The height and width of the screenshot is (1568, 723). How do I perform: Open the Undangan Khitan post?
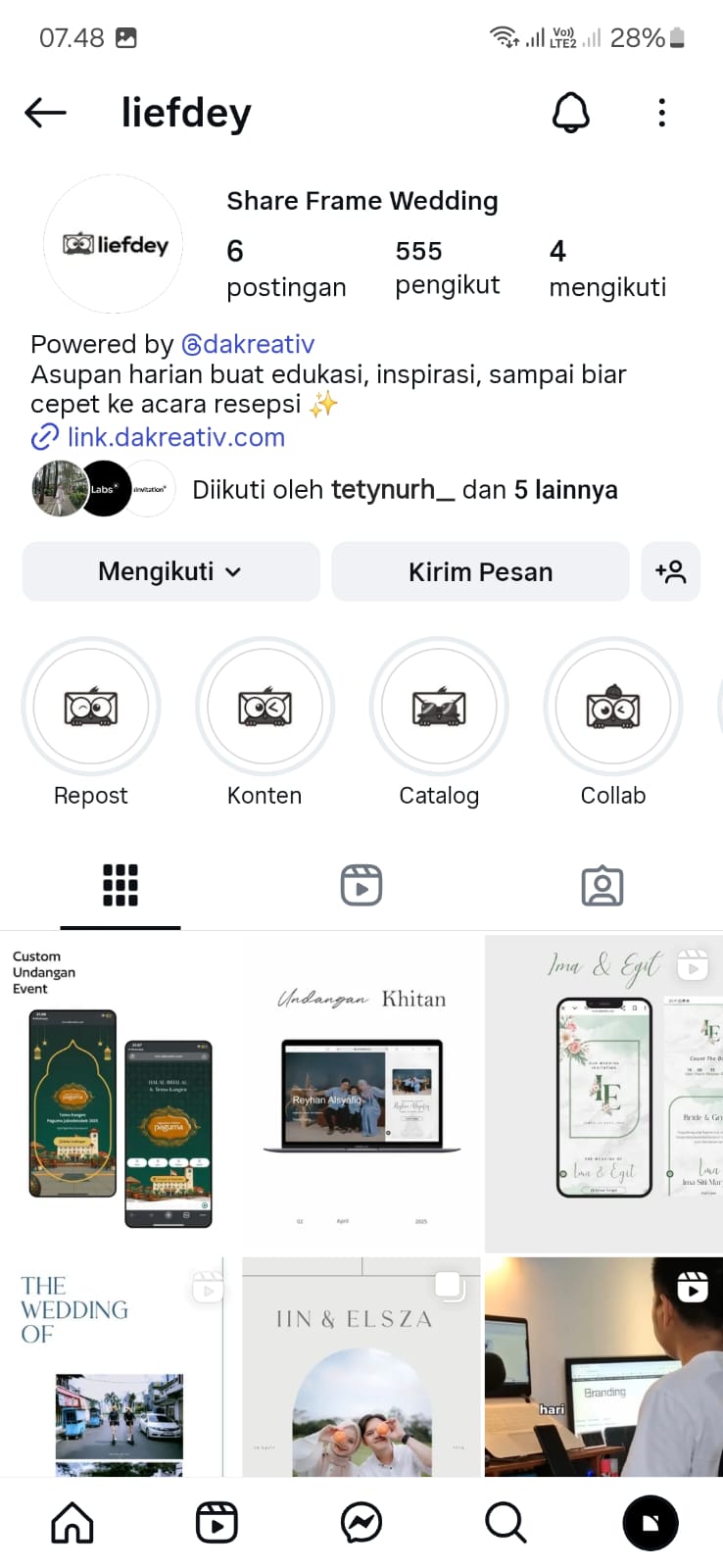pyautogui.click(x=361, y=1093)
